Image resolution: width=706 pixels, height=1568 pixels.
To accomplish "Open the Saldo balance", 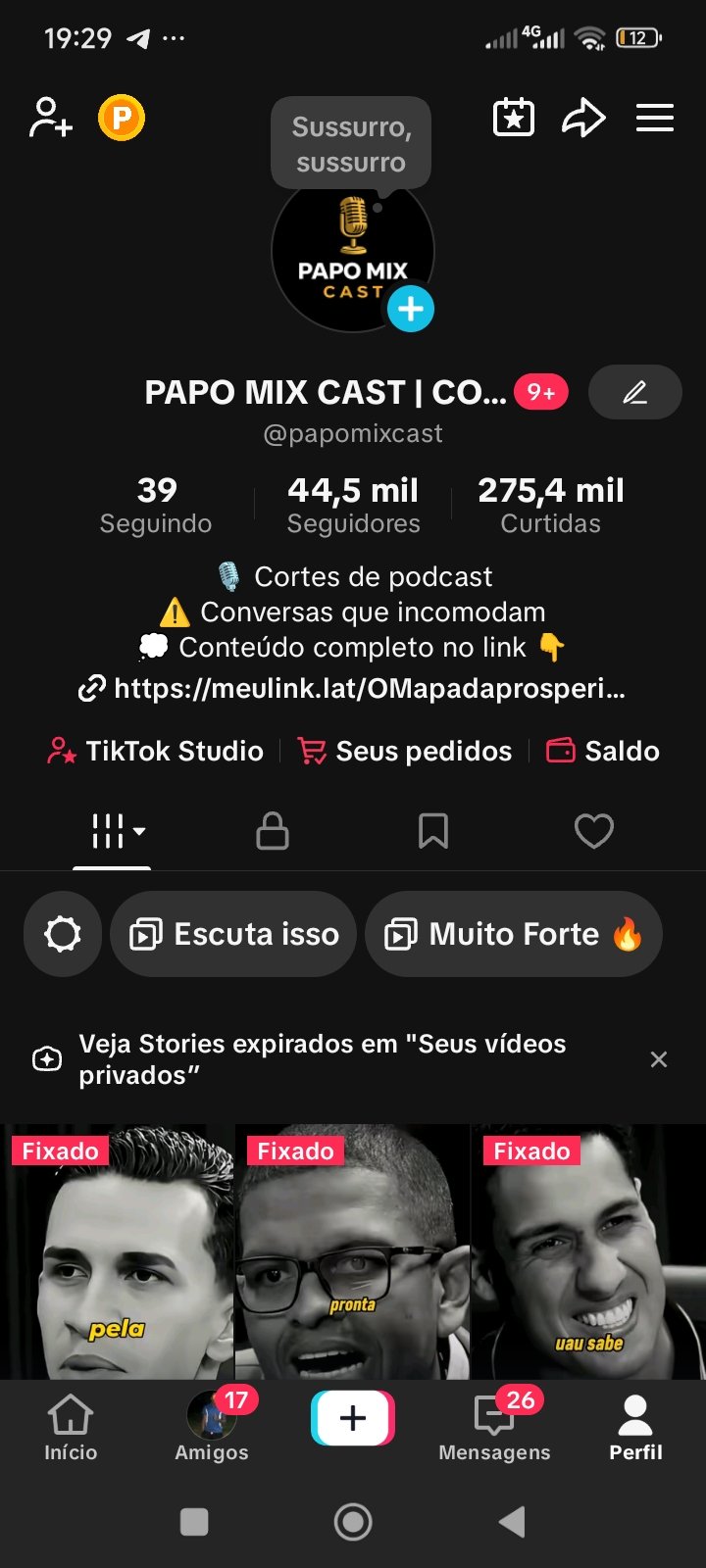I will (x=603, y=752).
